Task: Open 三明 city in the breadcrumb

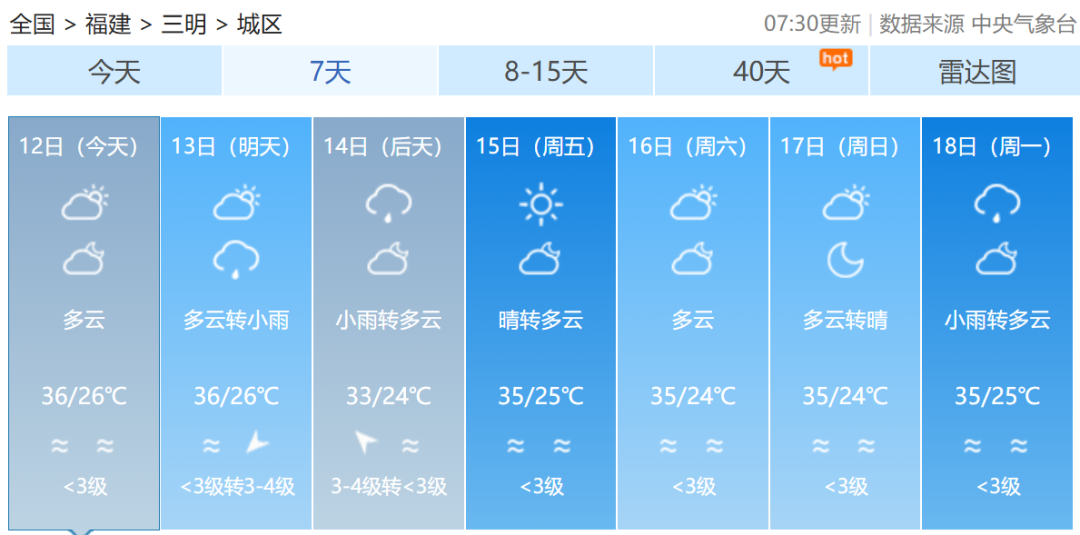Action: click(x=184, y=24)
